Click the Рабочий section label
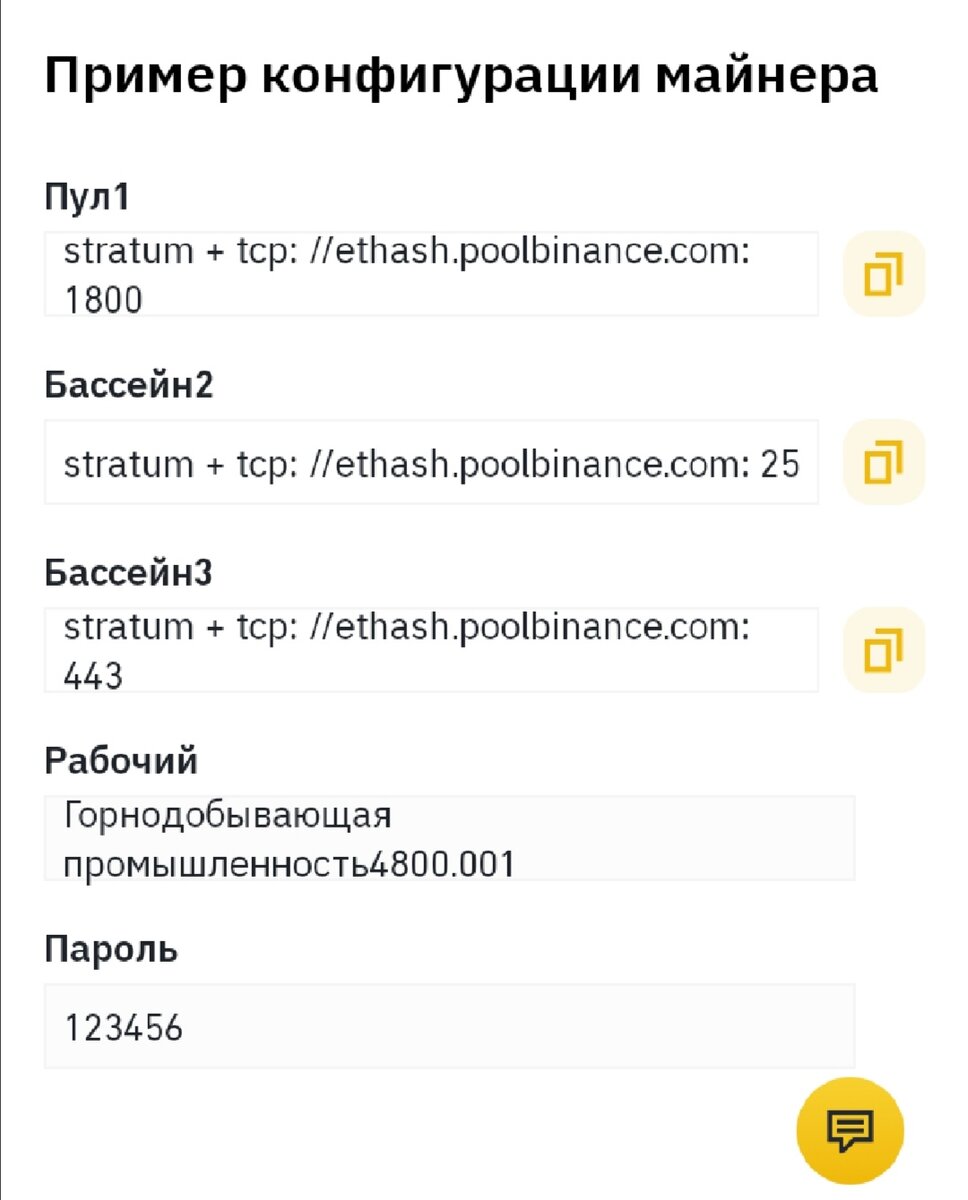Screen dimensions: 968x1200 (x=120, y=760)
